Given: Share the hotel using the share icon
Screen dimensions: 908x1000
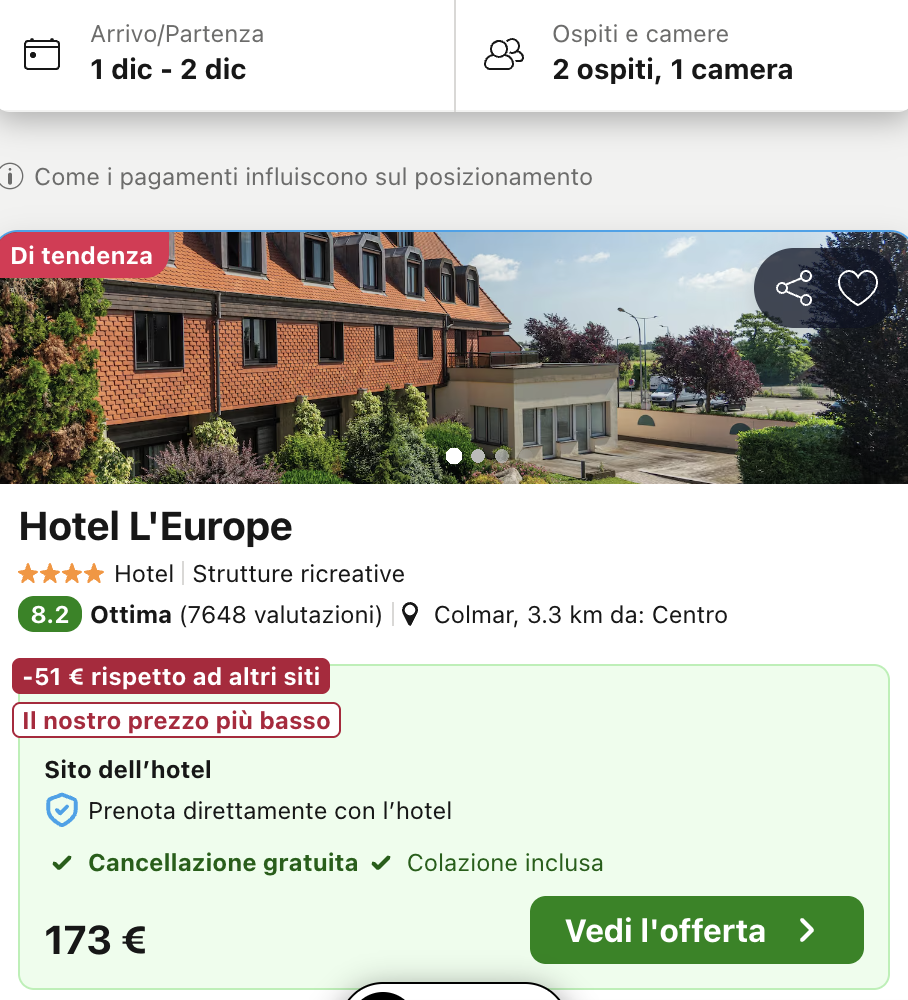Looking at the screenshot, I should (x=794, y=288).
